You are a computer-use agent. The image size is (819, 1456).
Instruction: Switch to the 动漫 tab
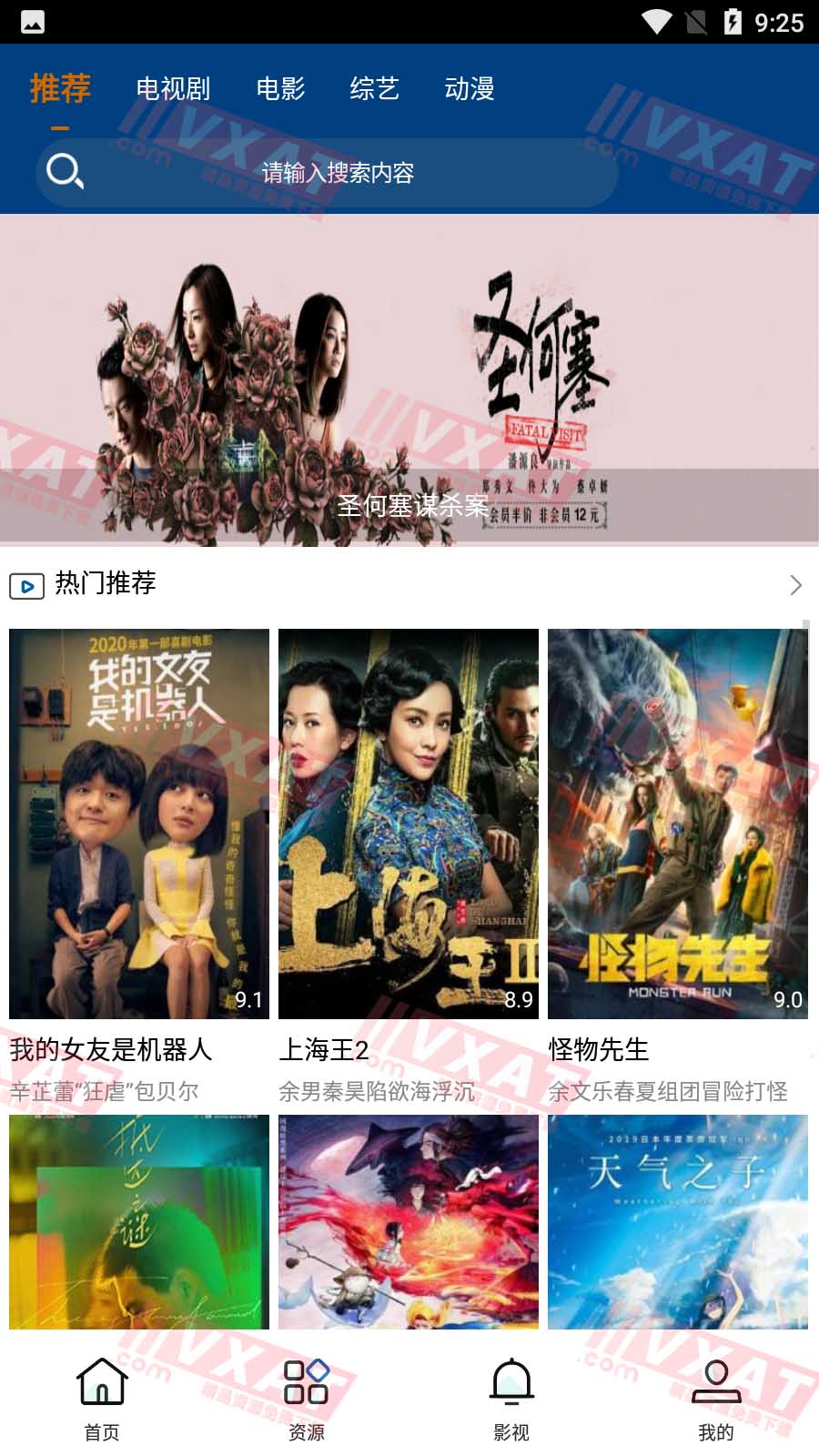[471, 88]
